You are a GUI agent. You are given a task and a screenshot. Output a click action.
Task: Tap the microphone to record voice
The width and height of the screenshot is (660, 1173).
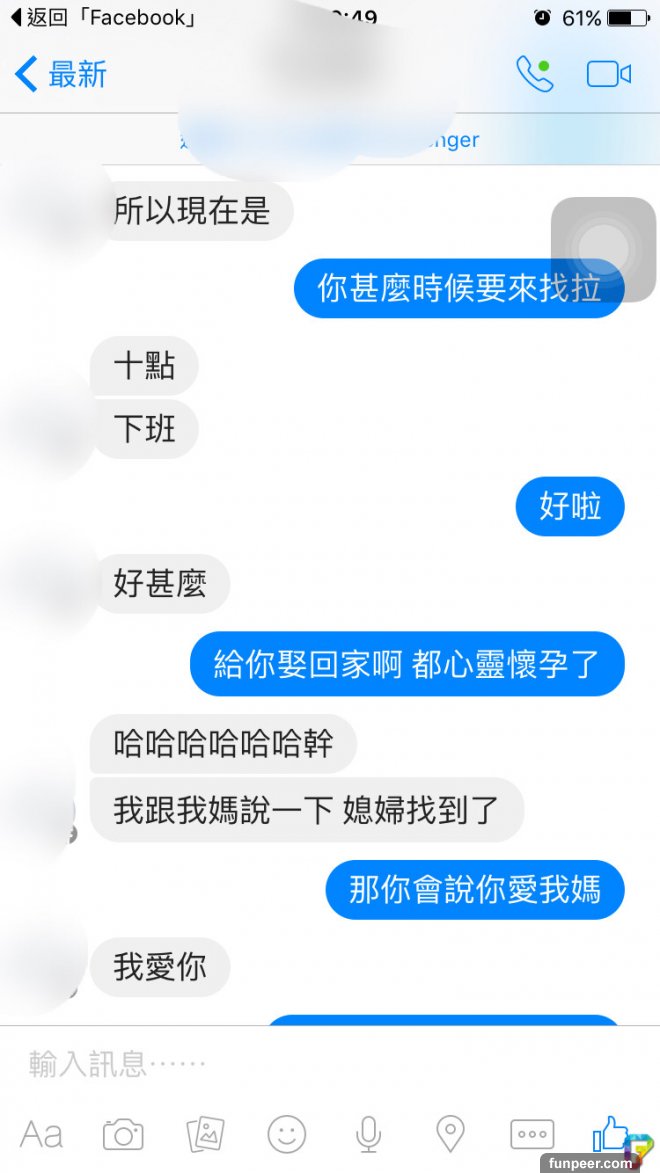[368, 1135]
